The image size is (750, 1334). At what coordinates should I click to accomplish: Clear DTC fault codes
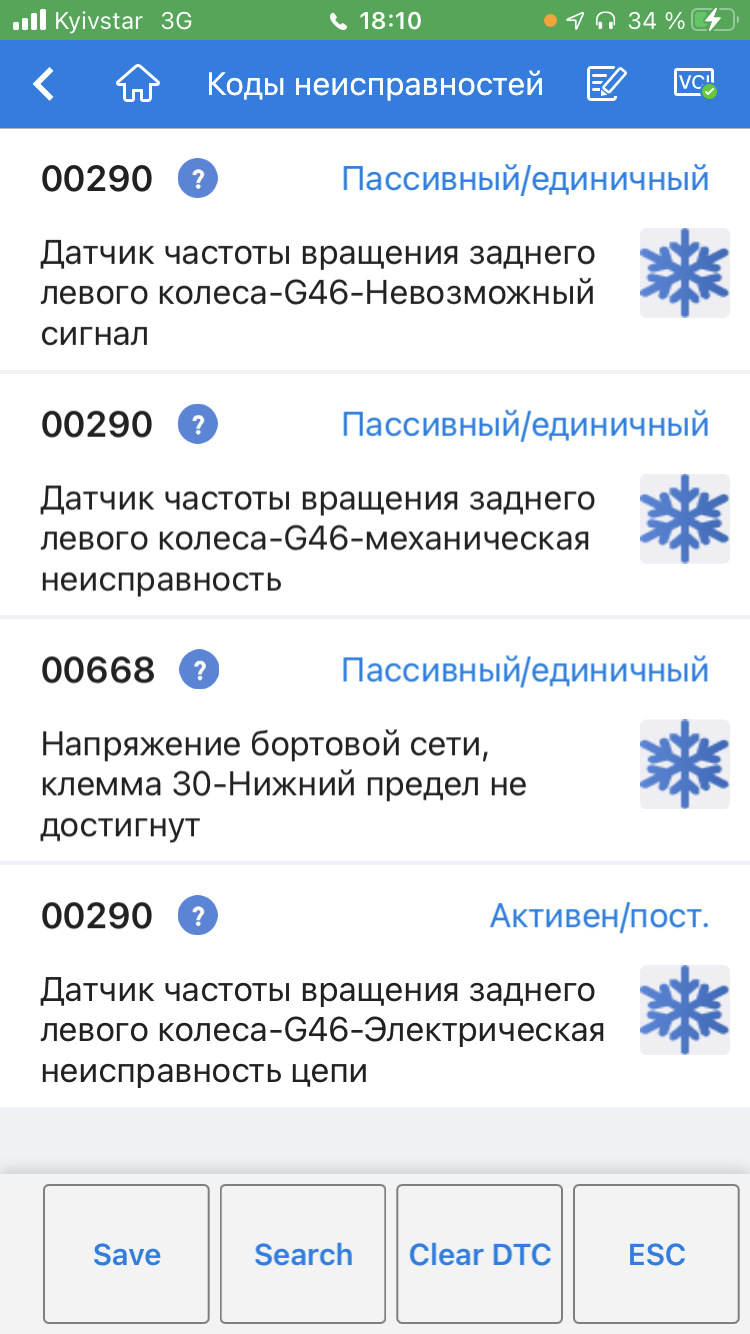coord(480,1254)
